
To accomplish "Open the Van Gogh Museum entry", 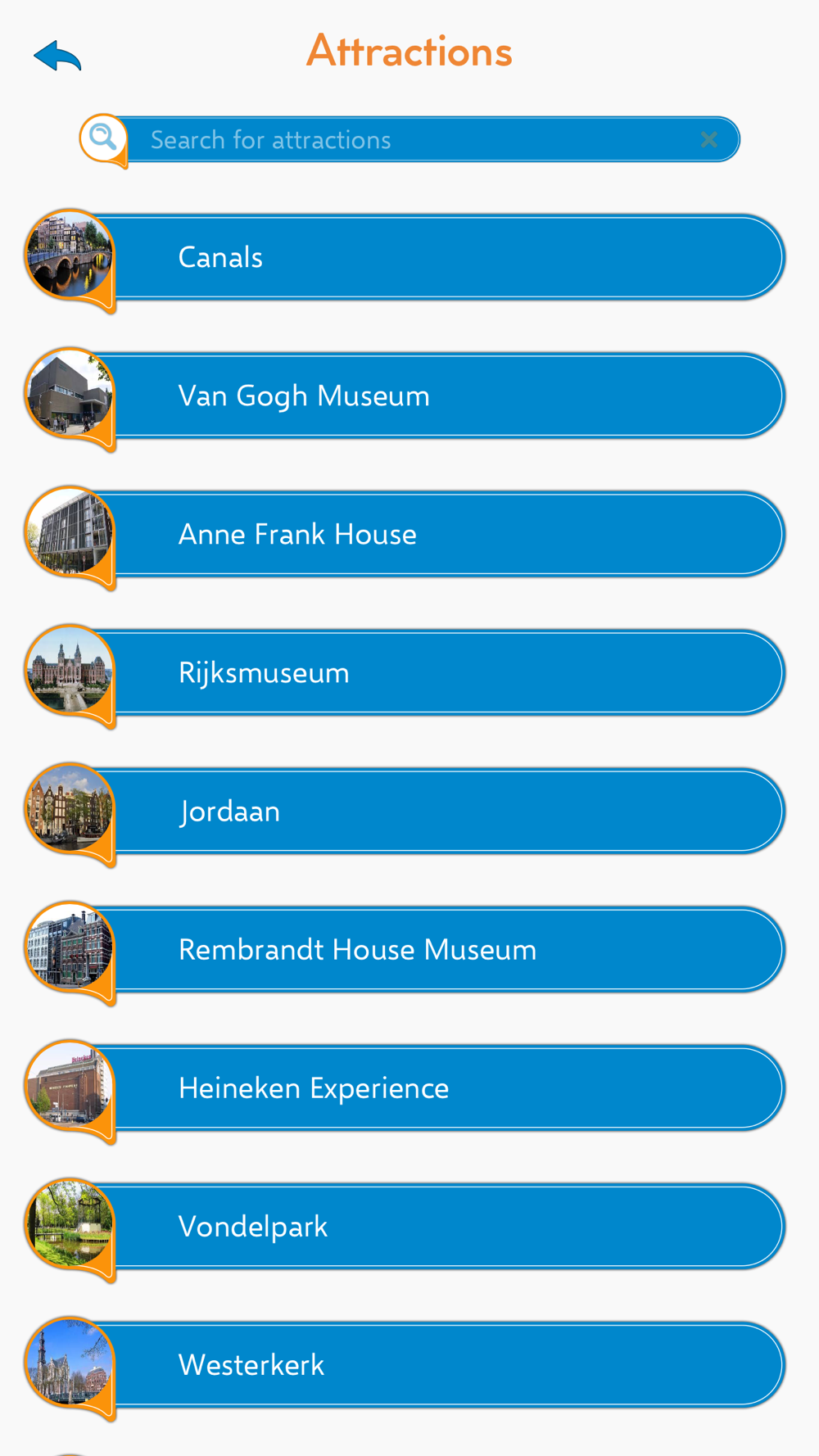I will coord(405,396).
